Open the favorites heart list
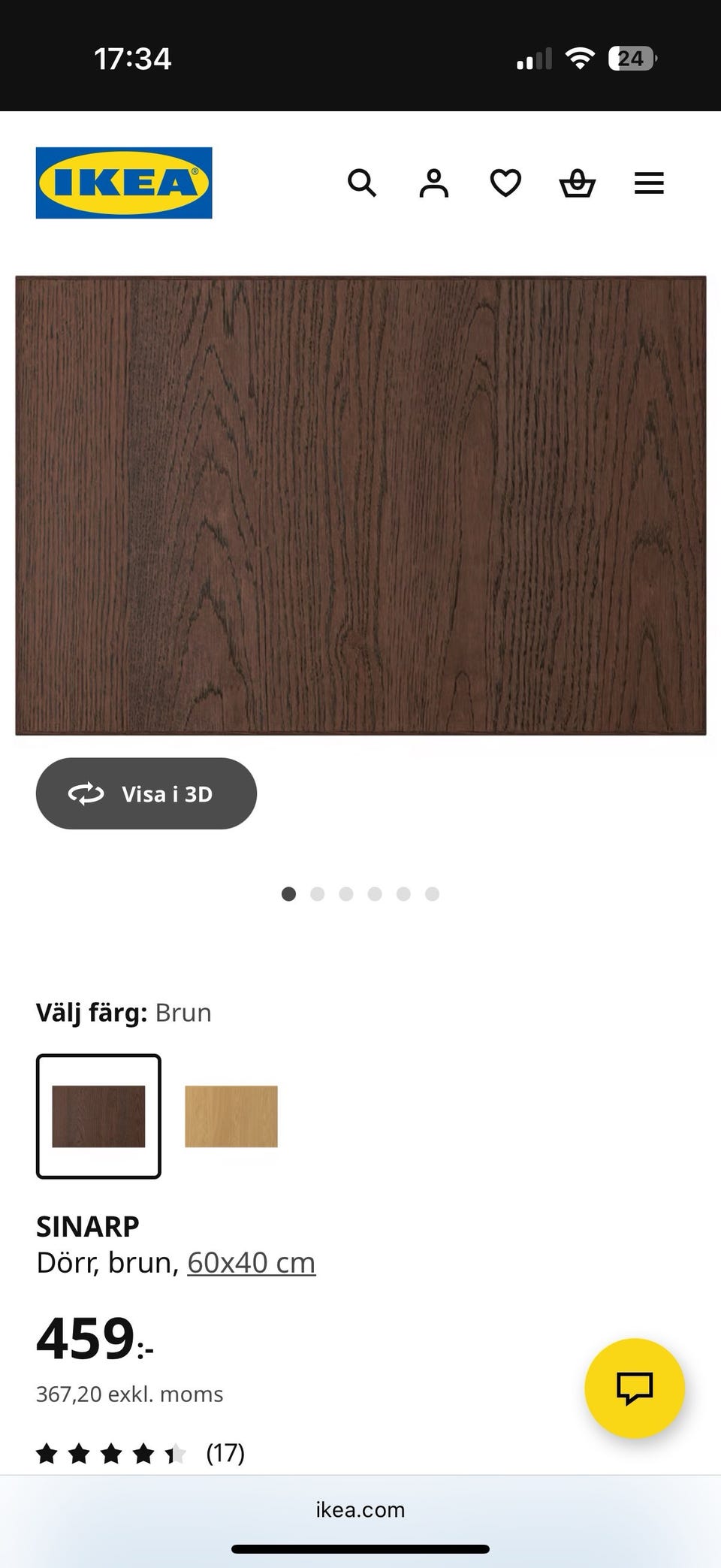721x1568 pixels. [x=505, y=183]
